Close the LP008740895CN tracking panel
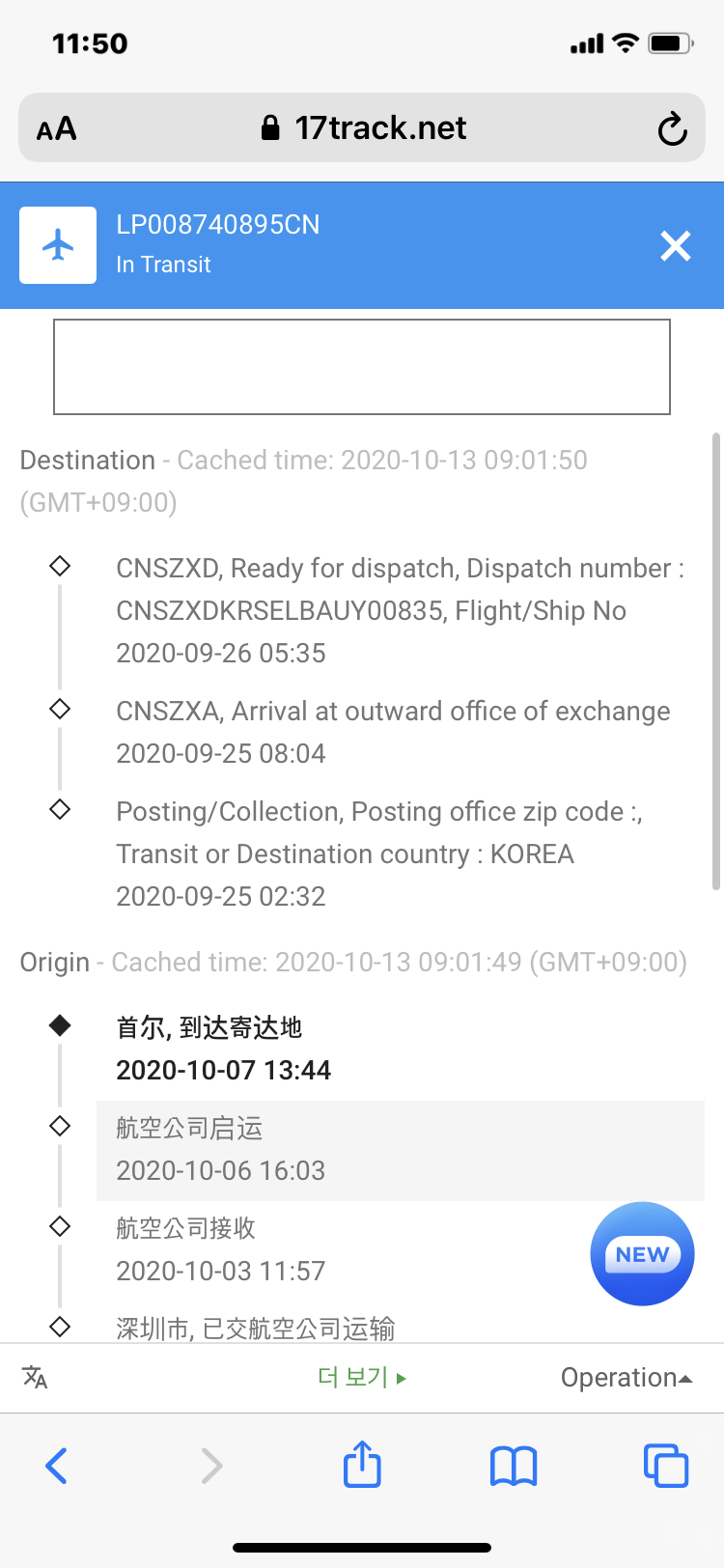This screenshot has height=1568, width=724. coord(676,245)
